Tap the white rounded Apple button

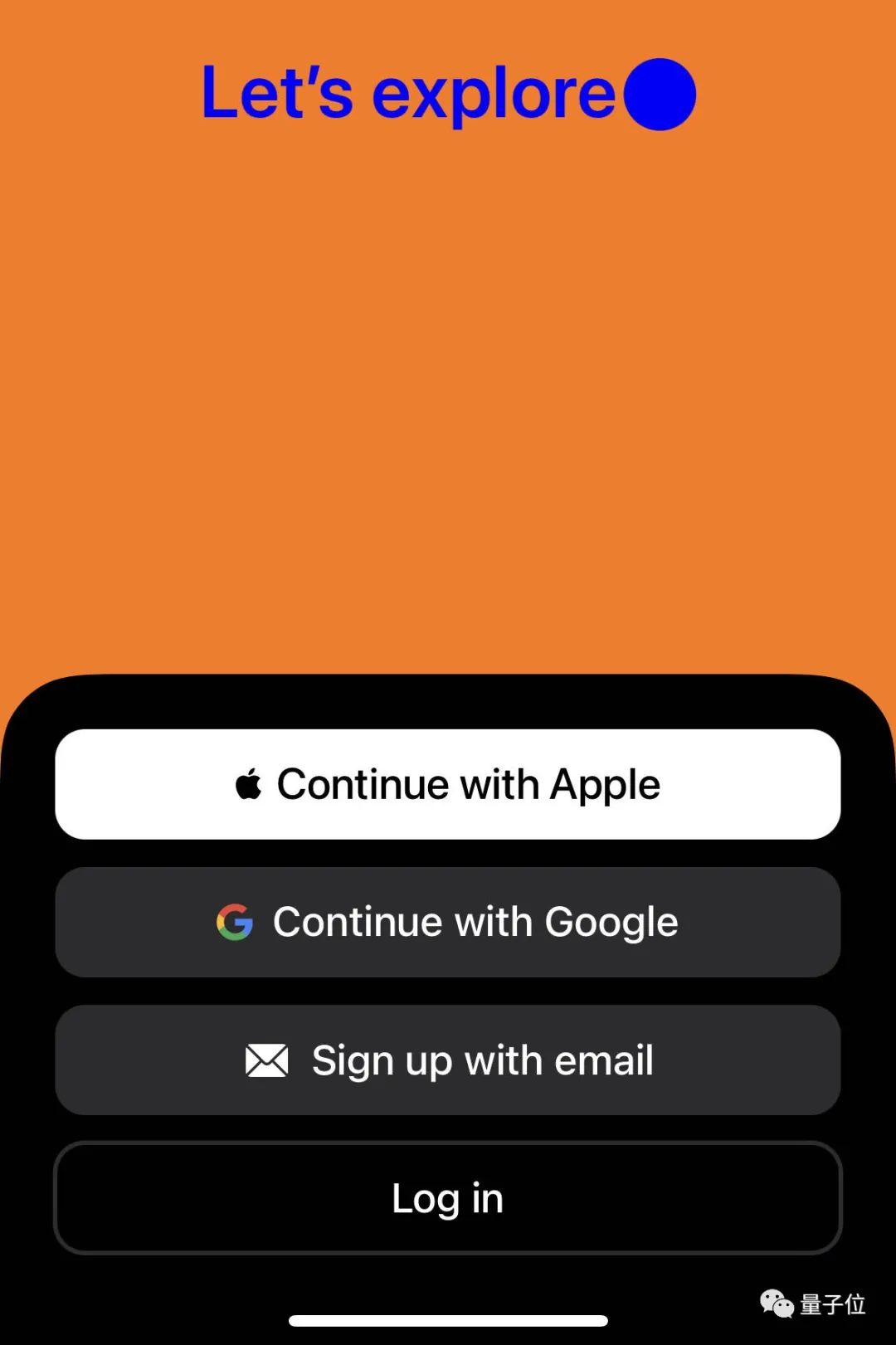448,782
